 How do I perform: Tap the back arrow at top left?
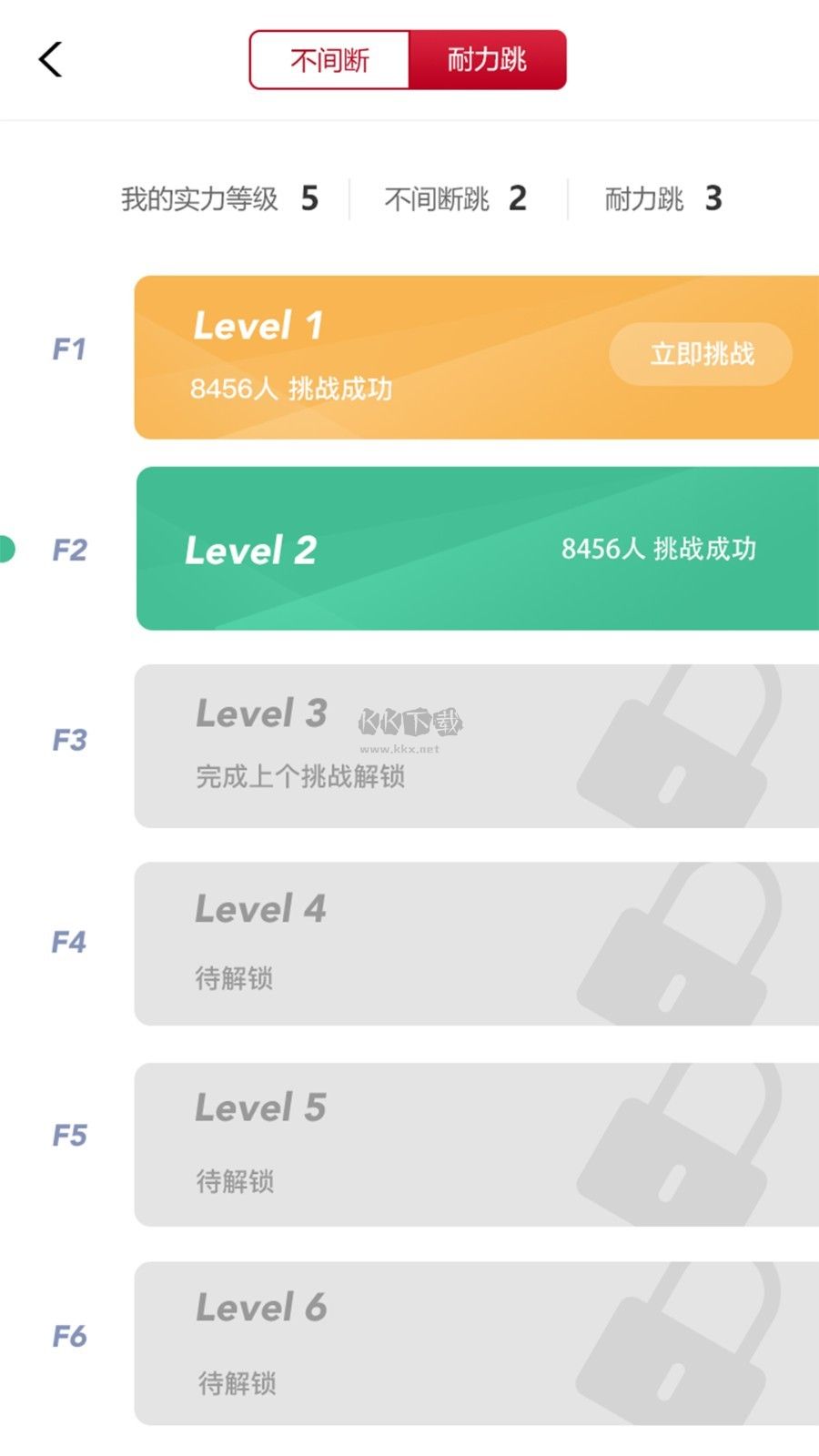50,58
